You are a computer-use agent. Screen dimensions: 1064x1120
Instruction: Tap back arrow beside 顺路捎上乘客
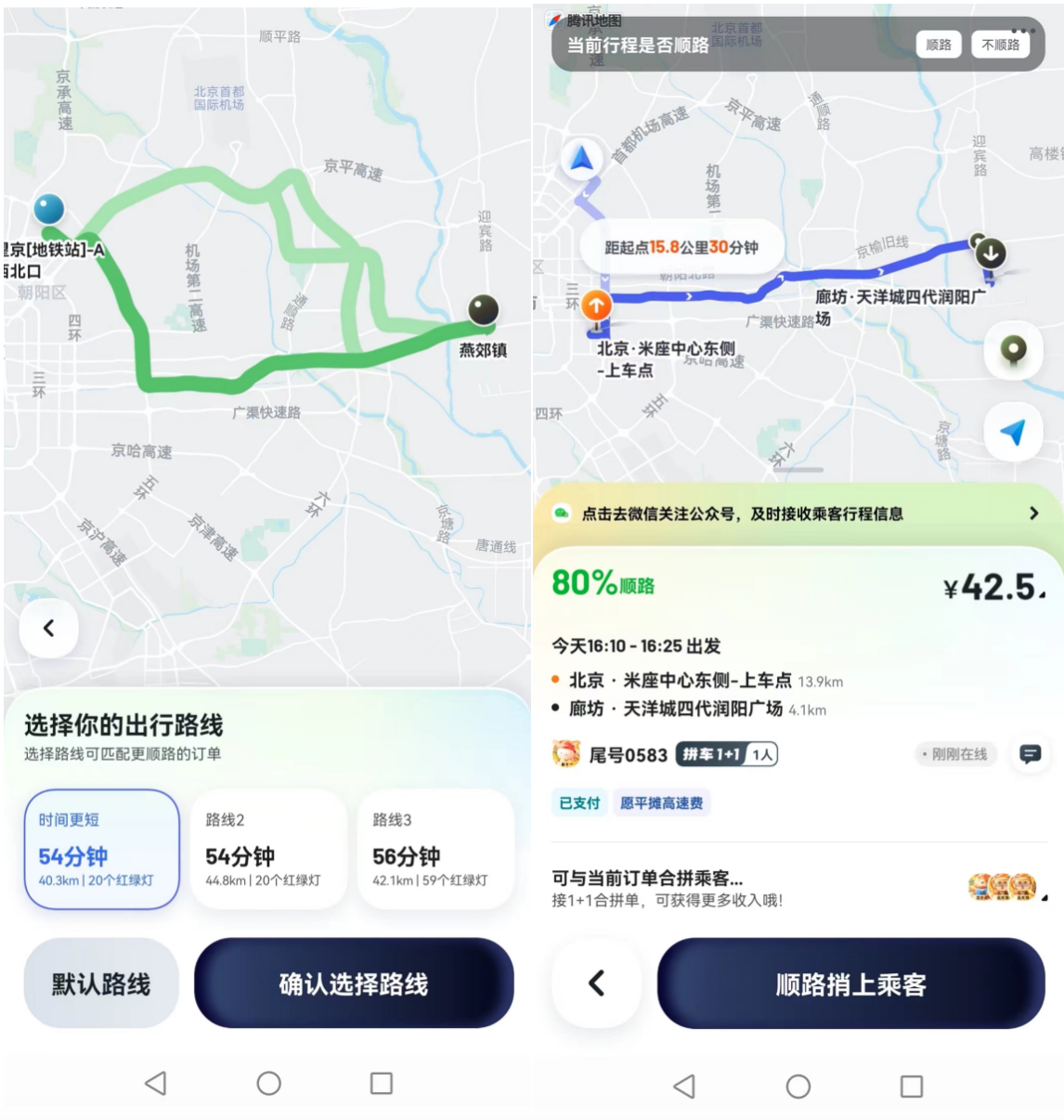pos(596,983)
